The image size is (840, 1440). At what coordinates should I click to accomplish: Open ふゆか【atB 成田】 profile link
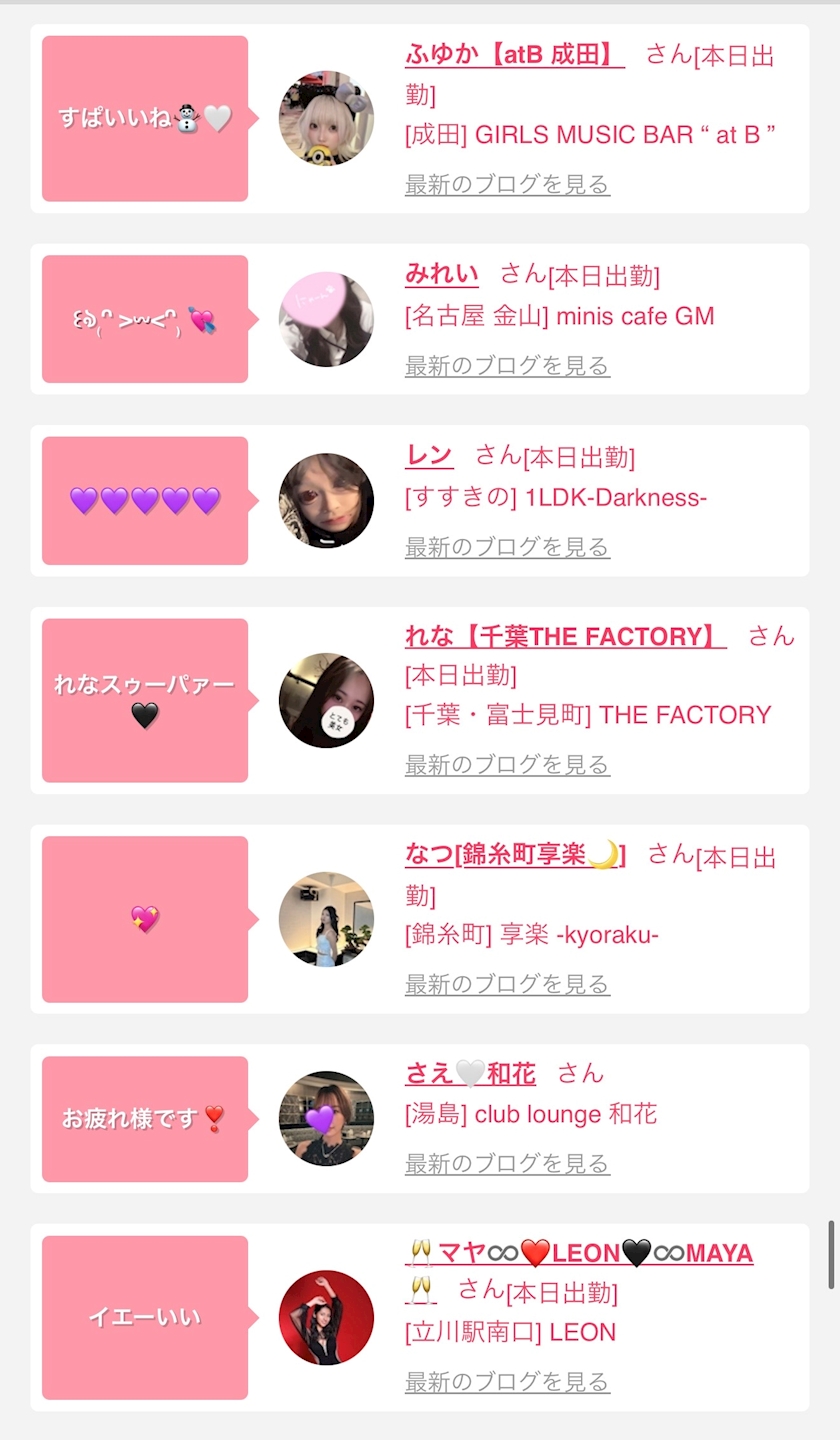[514, 54]
